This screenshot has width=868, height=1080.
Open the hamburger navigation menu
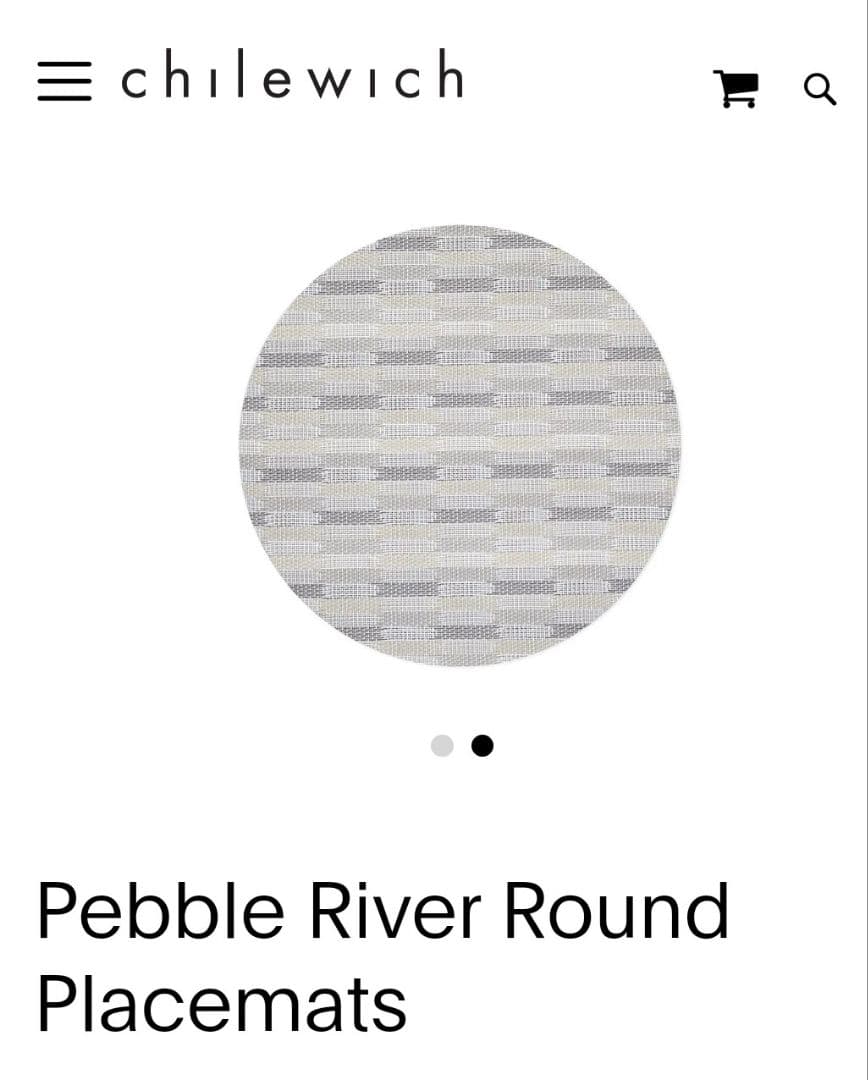63,80
